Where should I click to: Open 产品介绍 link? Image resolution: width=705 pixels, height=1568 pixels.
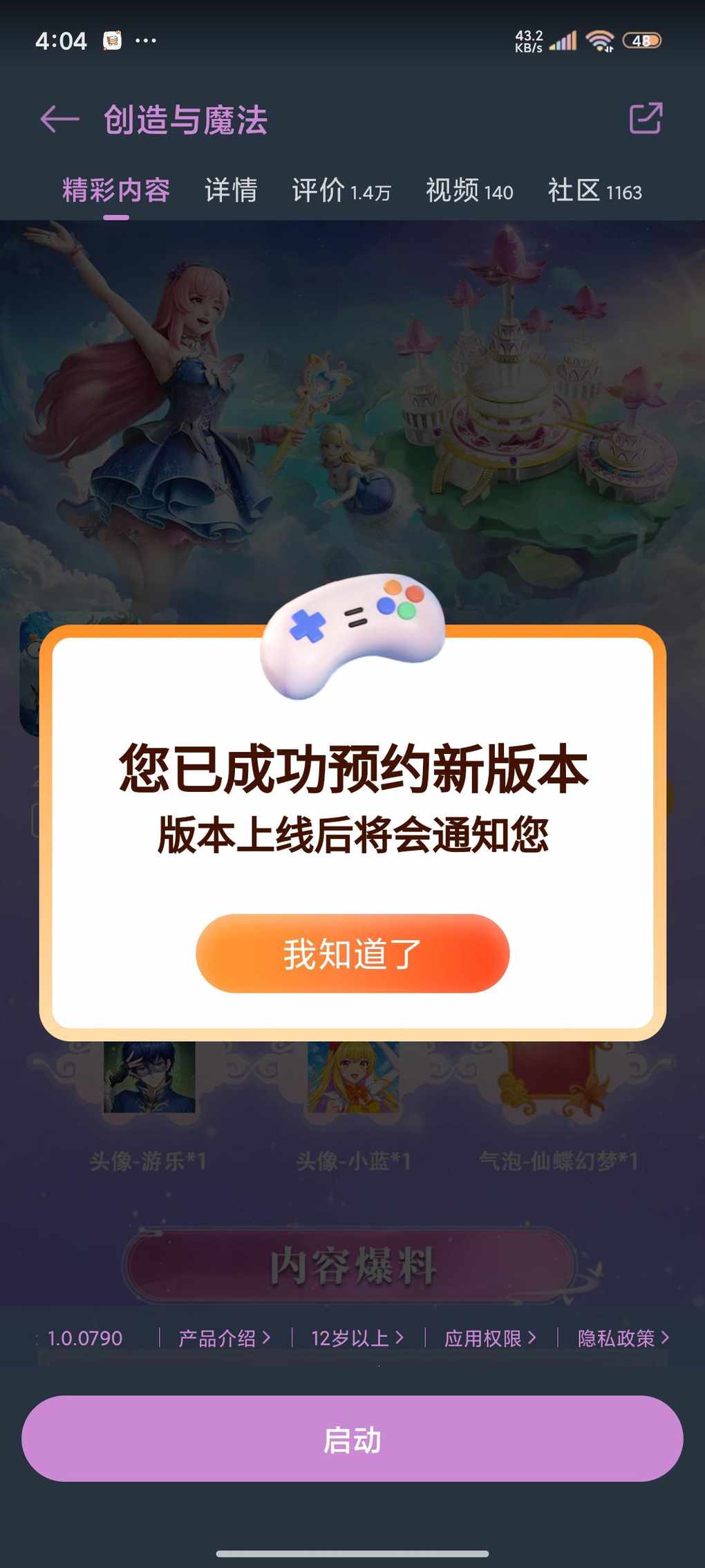tap(224, 1338)
